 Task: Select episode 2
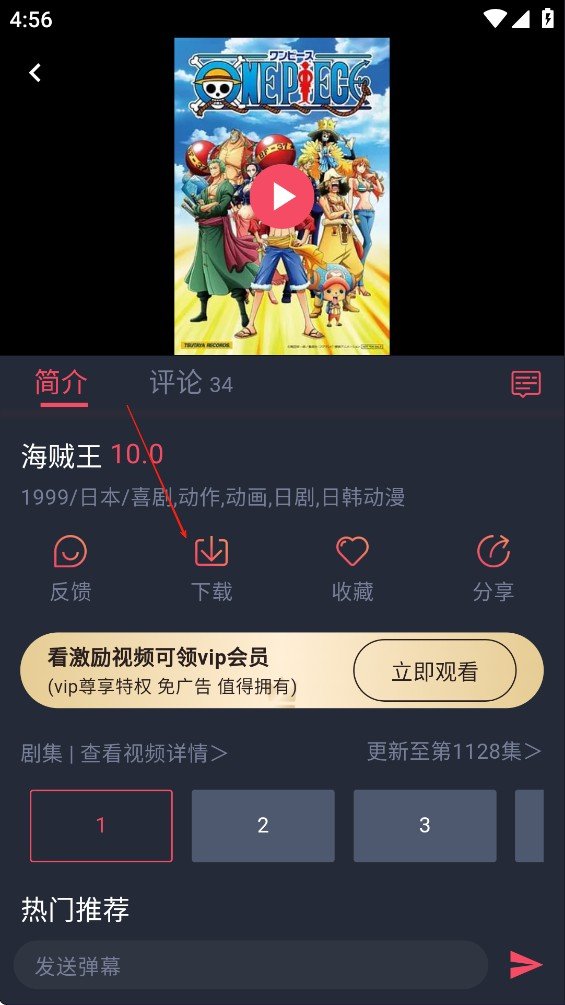pos(263,826)
